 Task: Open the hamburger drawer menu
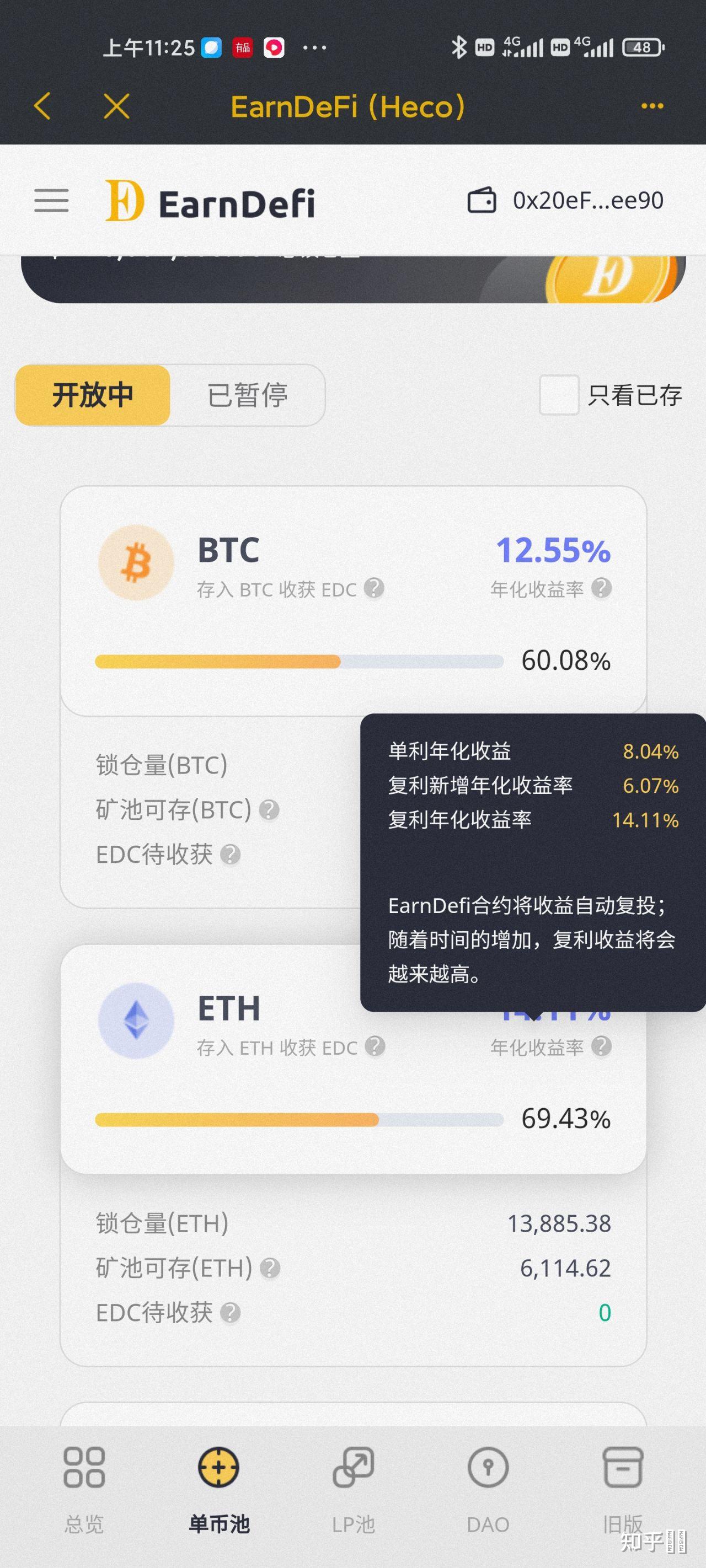coord(51,200)
